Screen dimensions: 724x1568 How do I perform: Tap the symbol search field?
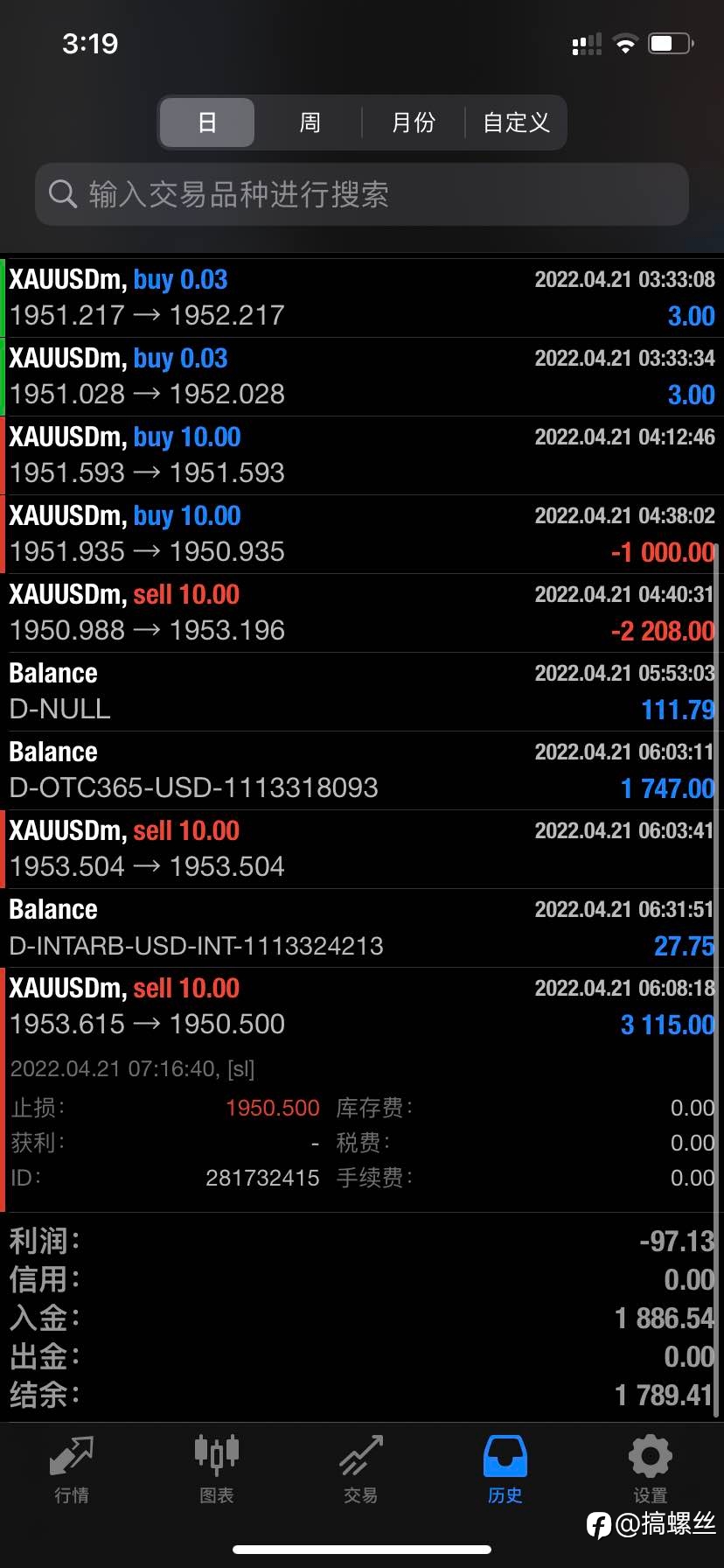[362, 194]
